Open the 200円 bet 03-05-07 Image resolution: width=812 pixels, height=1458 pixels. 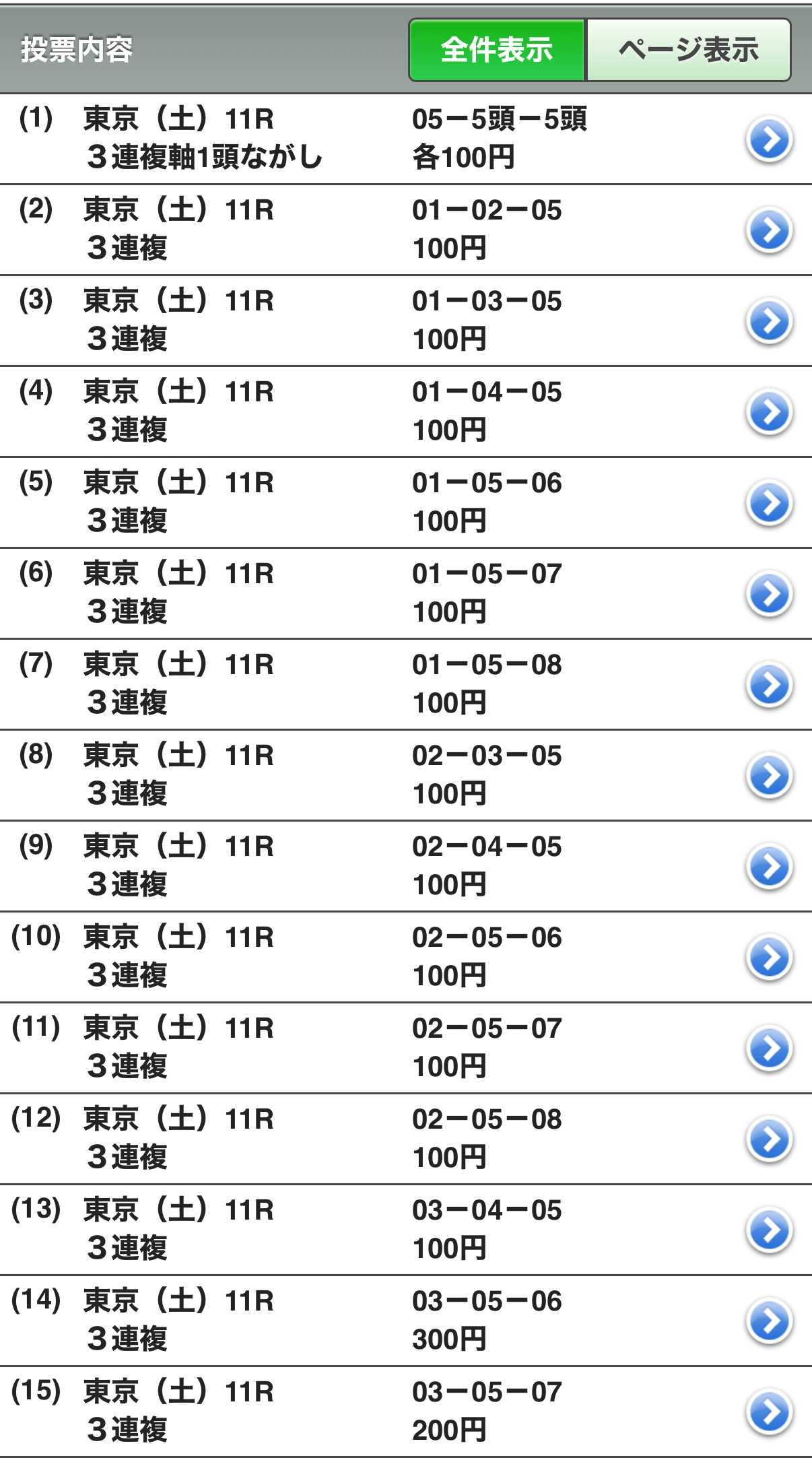pos(770,1412)
